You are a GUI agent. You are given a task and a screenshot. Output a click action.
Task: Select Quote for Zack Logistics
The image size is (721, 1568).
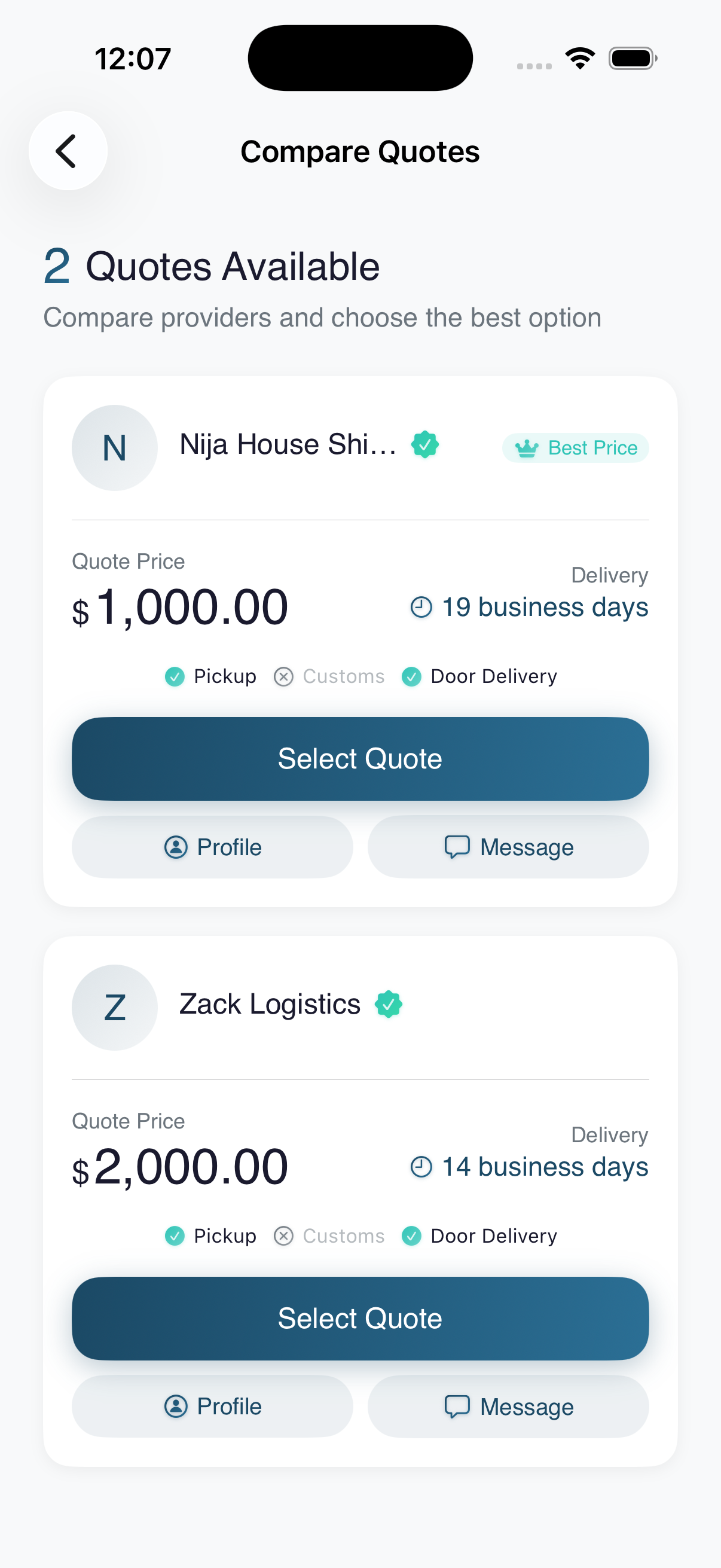click(x=360, y=1319)
